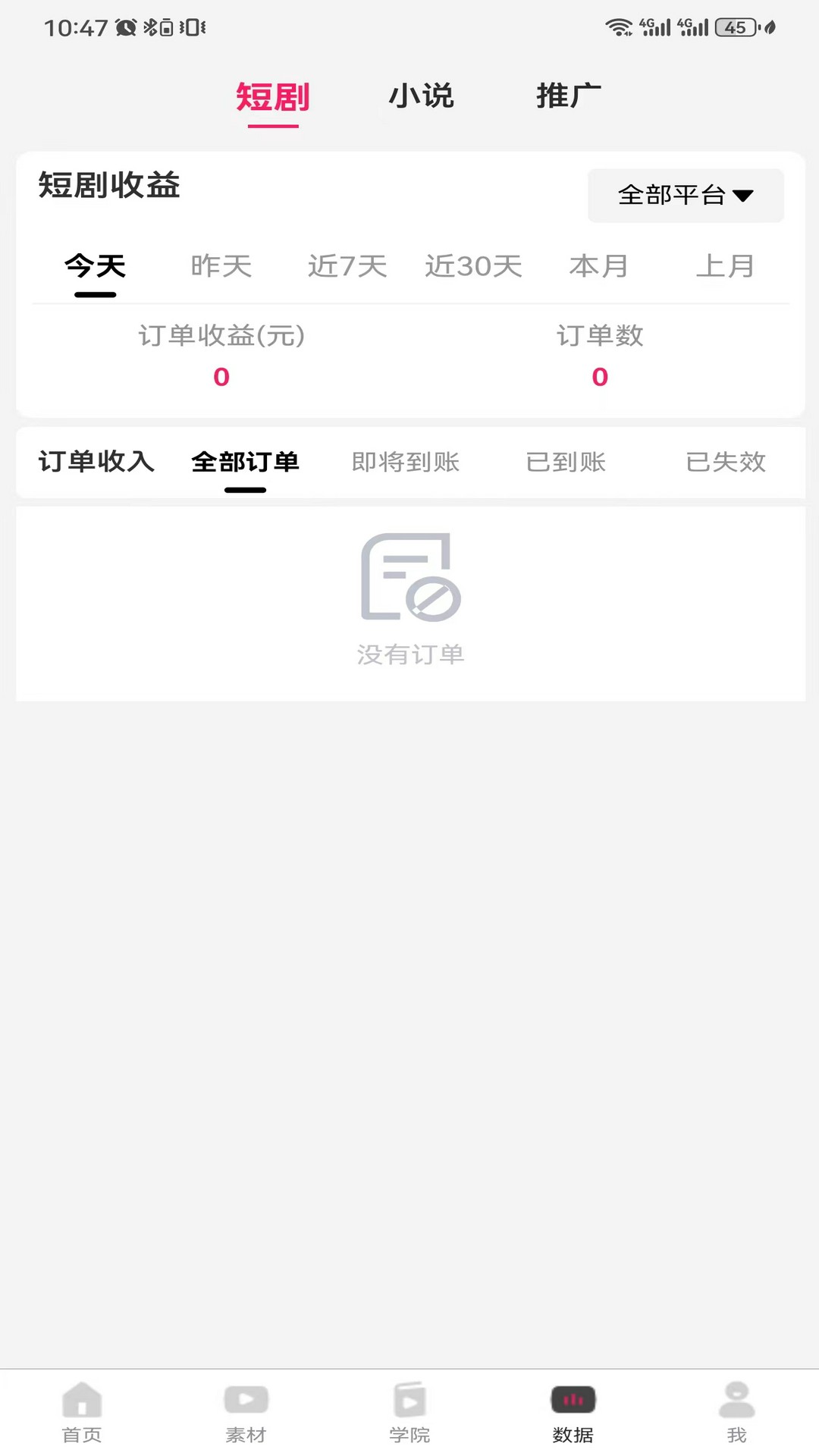This screenshot has width=819, height=1456.
Task: View 已失效 orders
Action: (x=726, y=462)
